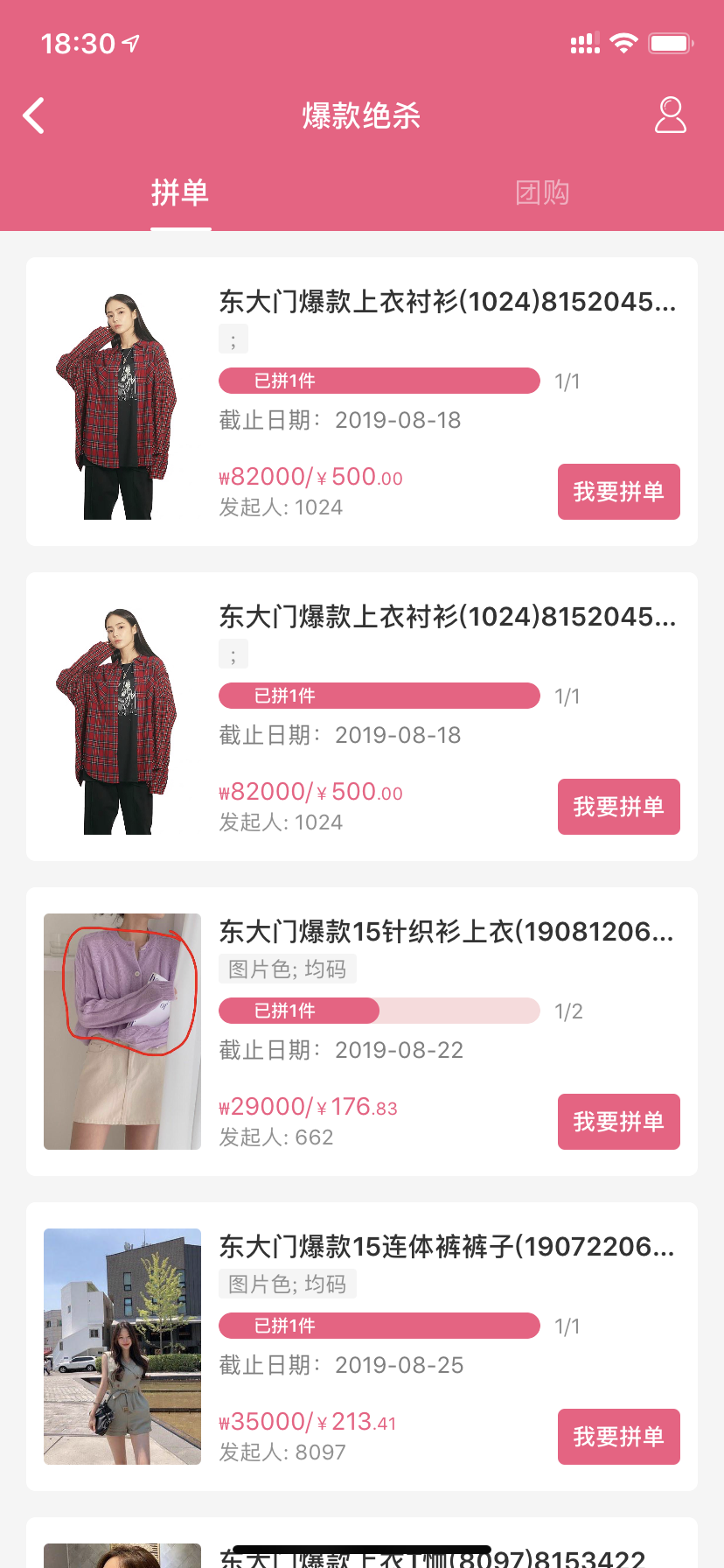
Task: Open the 针织衫上衣 product card
Action: (362, 1032)
